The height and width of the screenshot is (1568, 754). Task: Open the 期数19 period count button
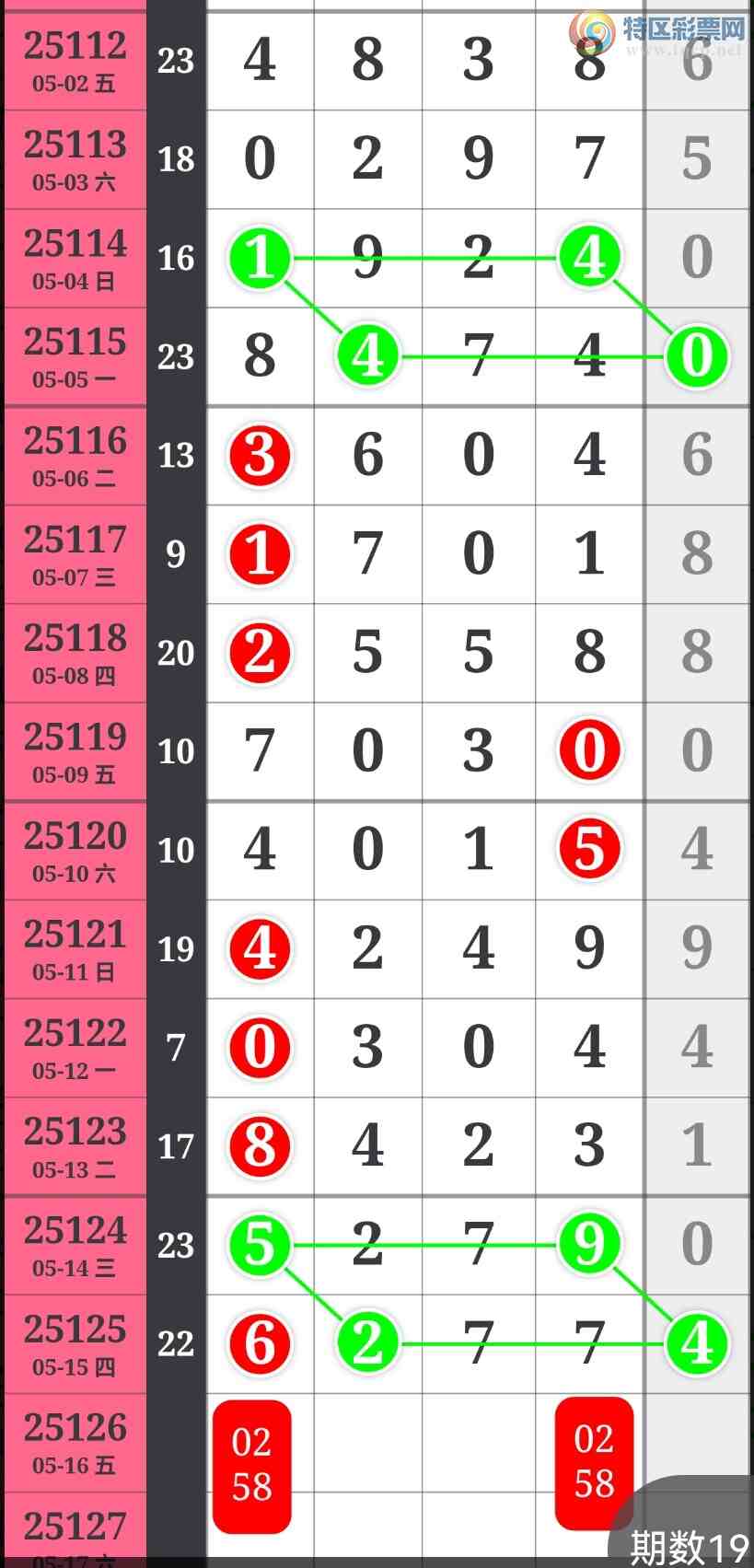(689, 1542)
